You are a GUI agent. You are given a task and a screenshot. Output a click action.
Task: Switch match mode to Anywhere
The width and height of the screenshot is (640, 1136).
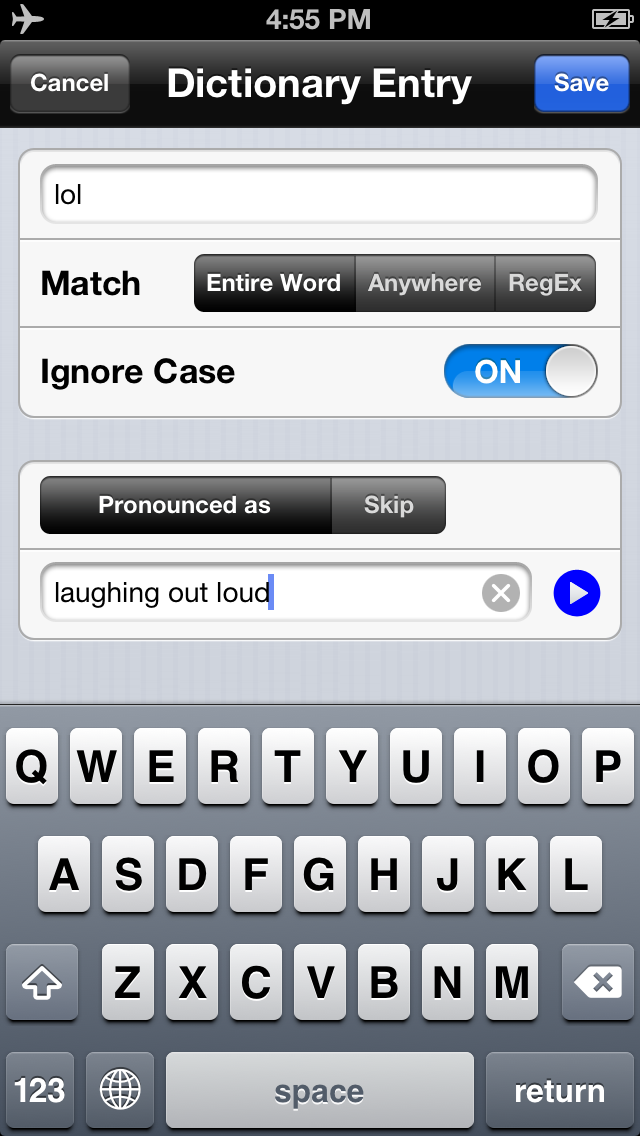coord(425,283)
